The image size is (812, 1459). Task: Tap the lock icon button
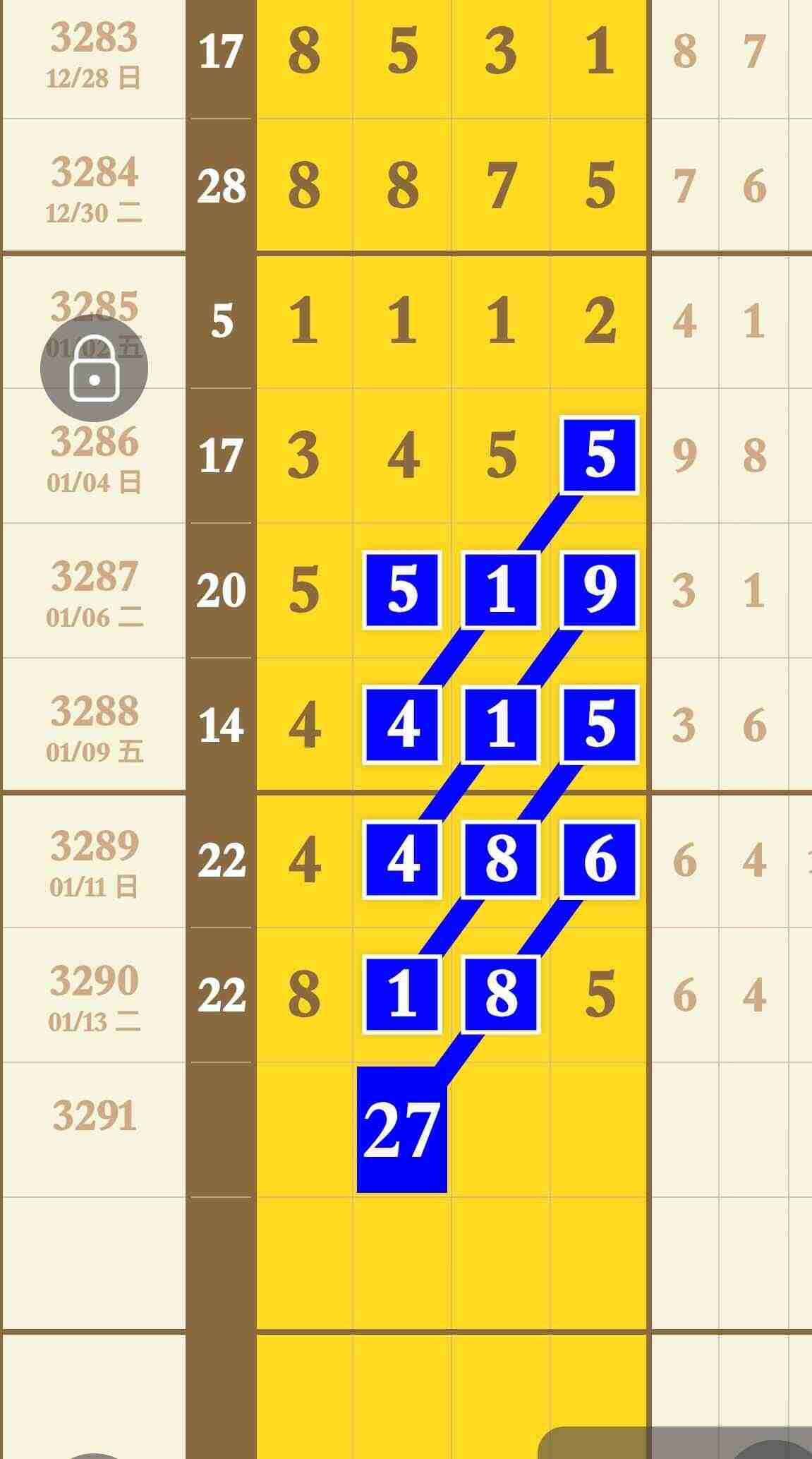click(x=94, y=368)
